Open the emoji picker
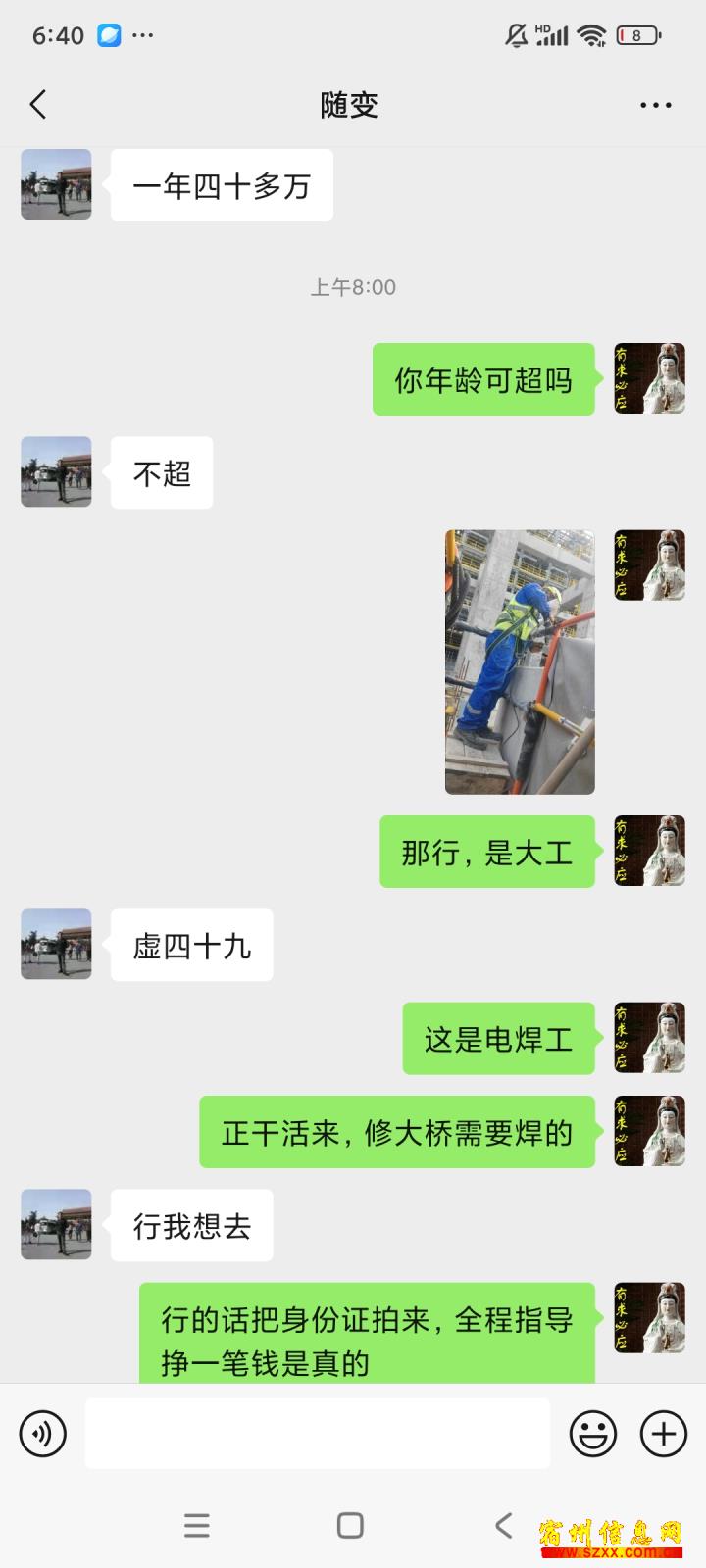The image size is (706, 1568). (x=593, y=1434)
